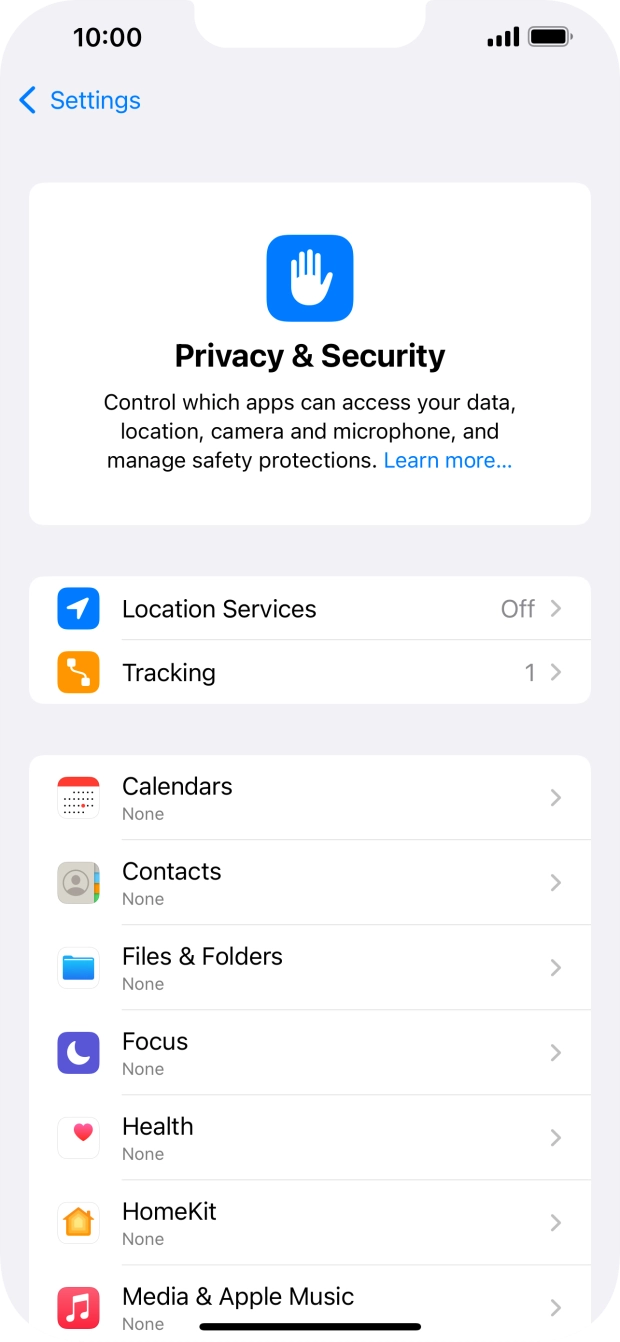This screenshot has height=1342, width=620.
Task: Open Media & Apple Music row
Action: coord(310,1305)
